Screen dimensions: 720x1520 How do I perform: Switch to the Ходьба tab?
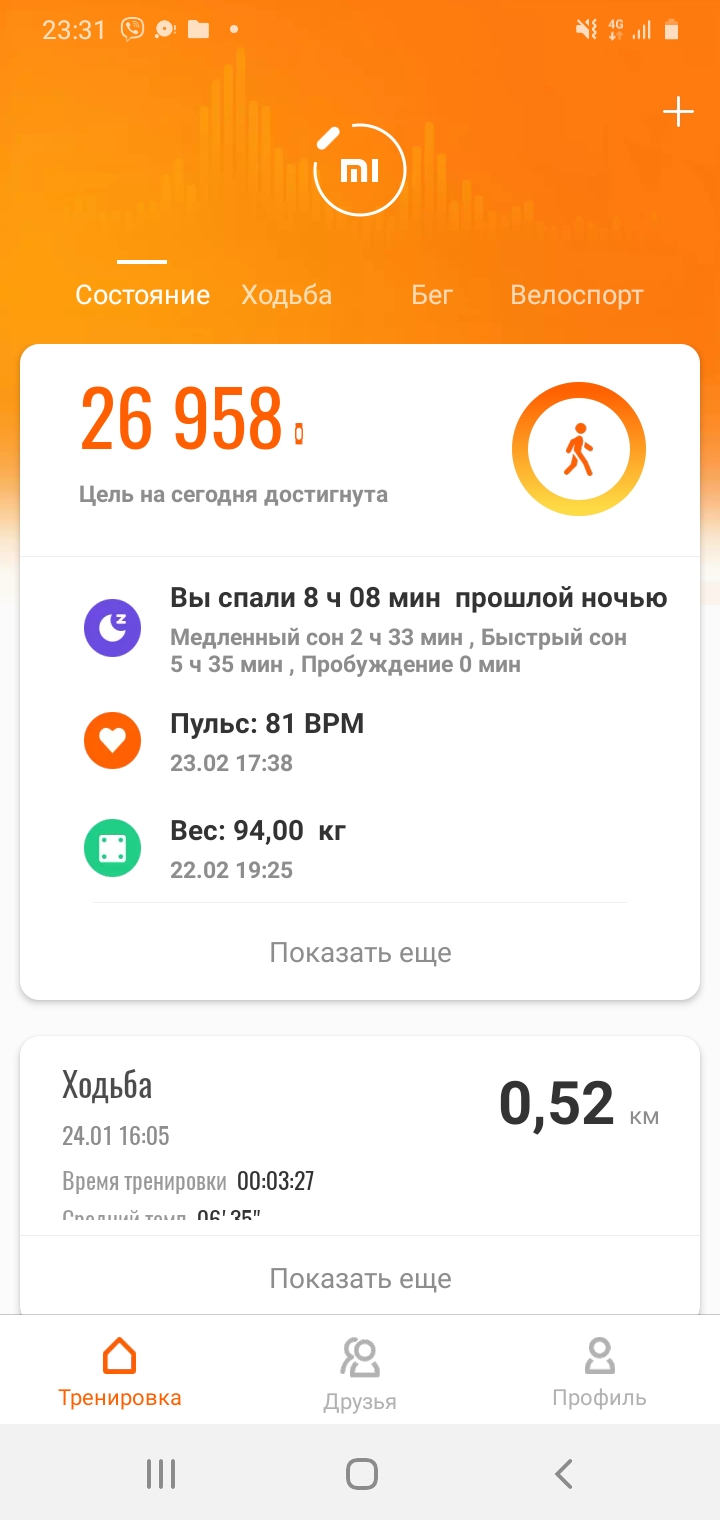287,295
